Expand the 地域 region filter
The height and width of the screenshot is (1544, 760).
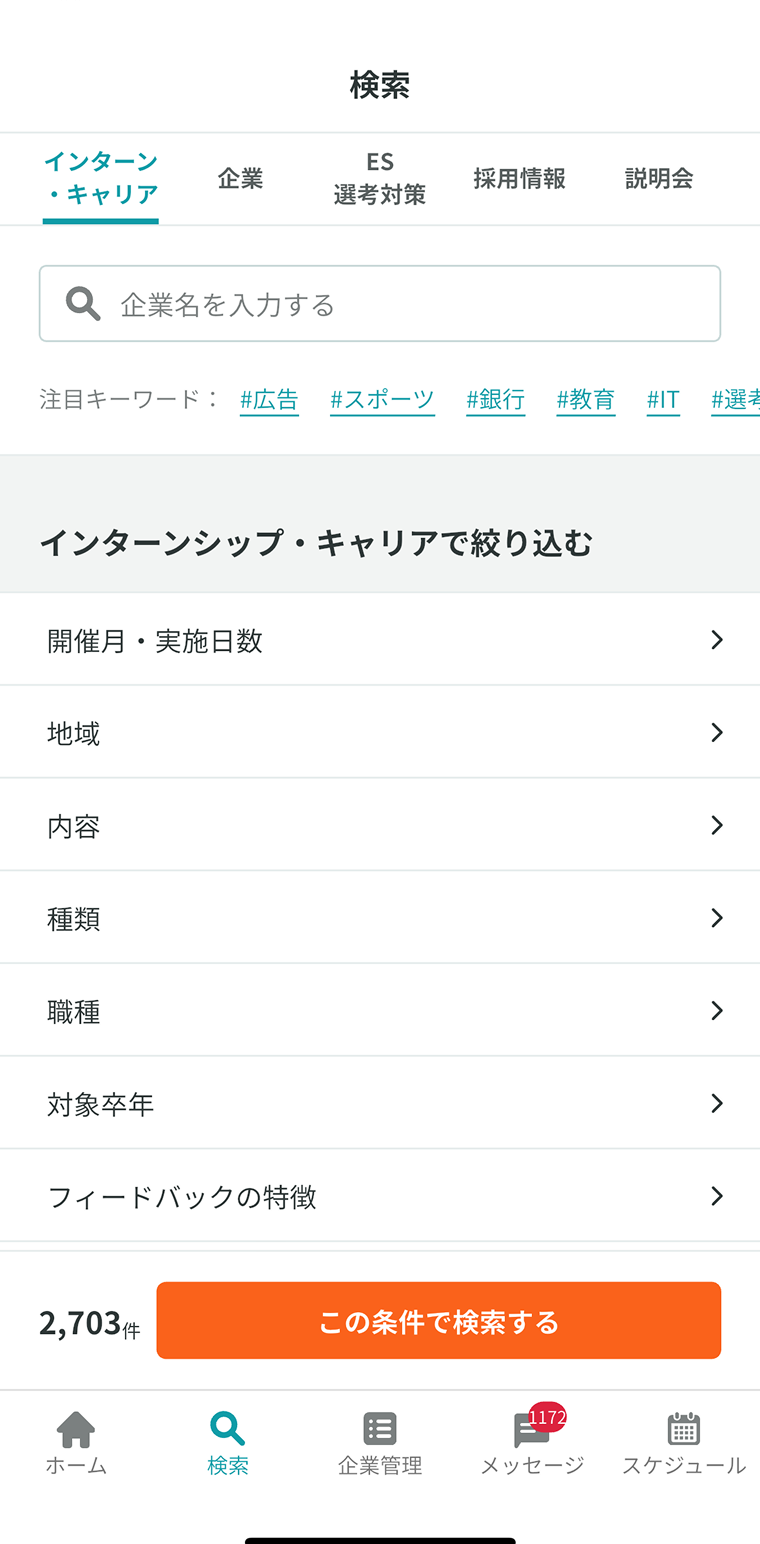(380, 732)
